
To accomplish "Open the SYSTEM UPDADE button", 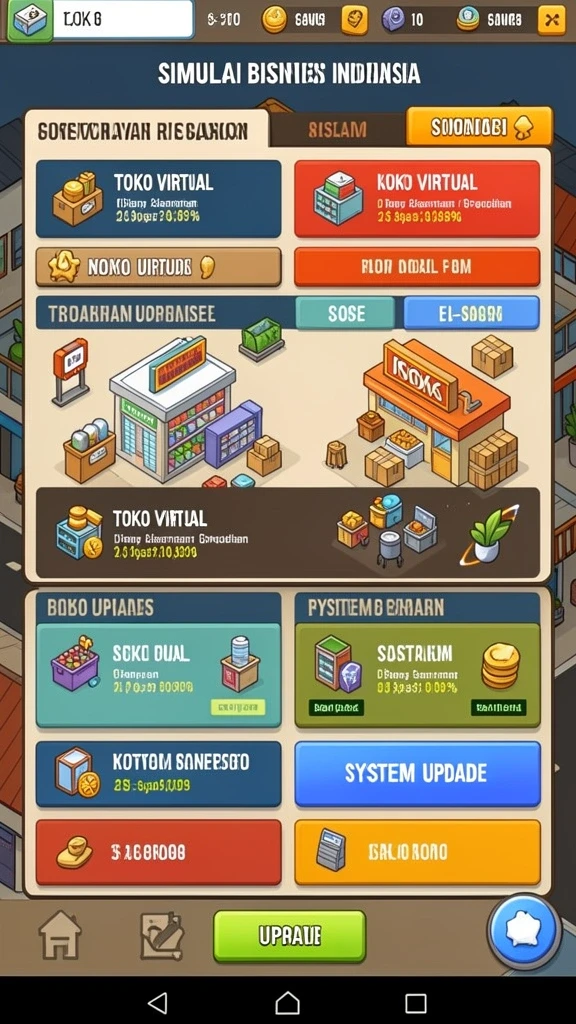I will (417, 774).
